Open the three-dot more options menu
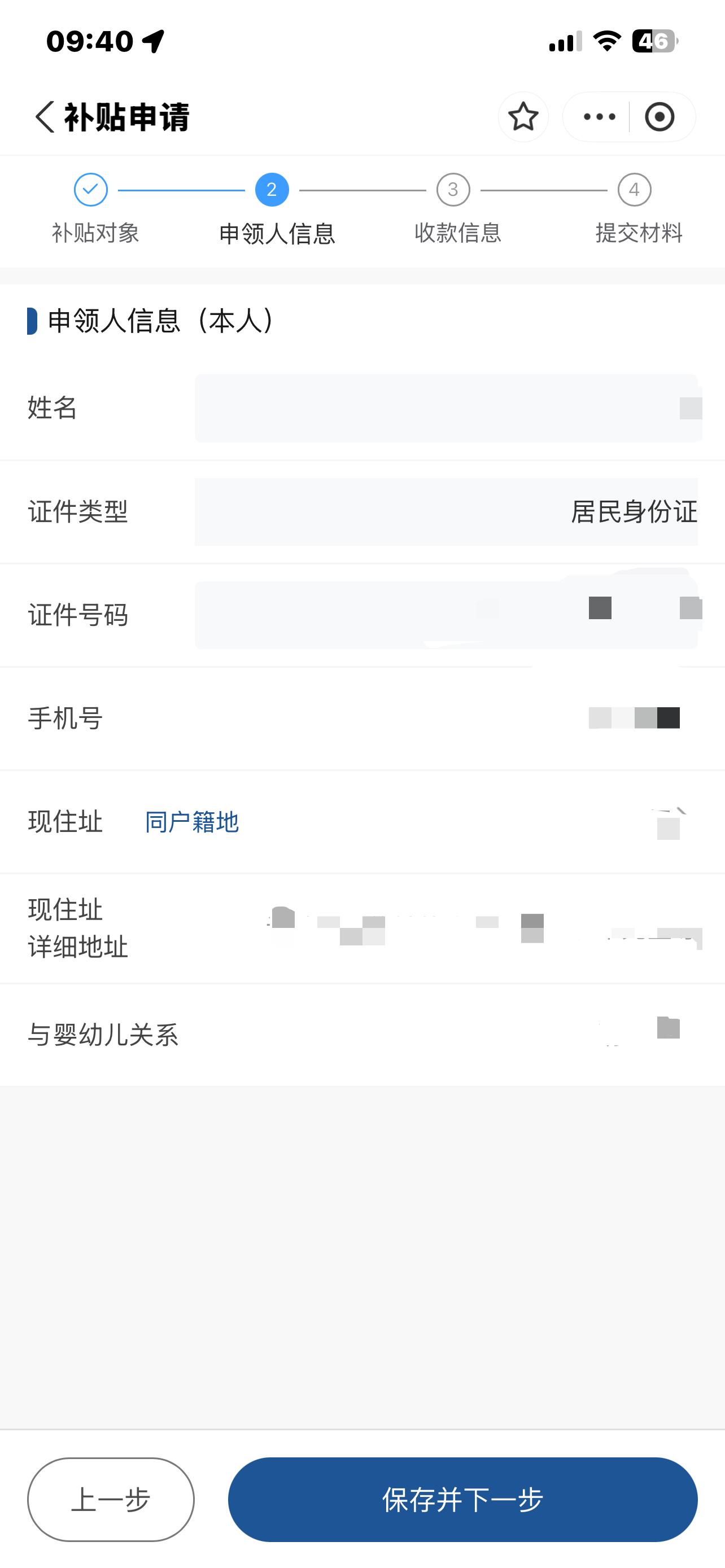Viewport: 725px width, 1568px height. tap(599, 117)
